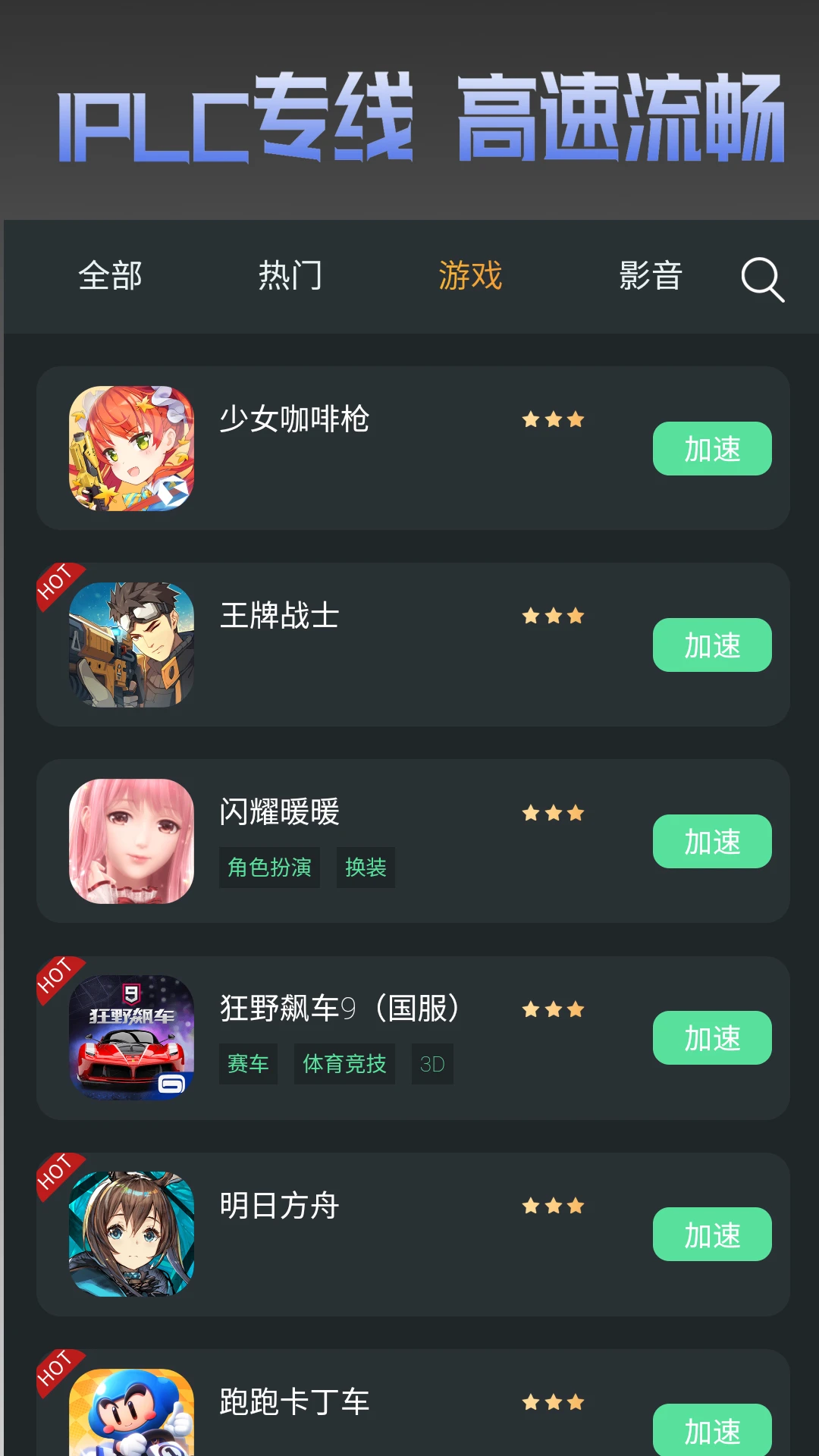Click the 换装 green tag swatch
Viewport: 819px width, 1456px height.
[x=366, y=868]
